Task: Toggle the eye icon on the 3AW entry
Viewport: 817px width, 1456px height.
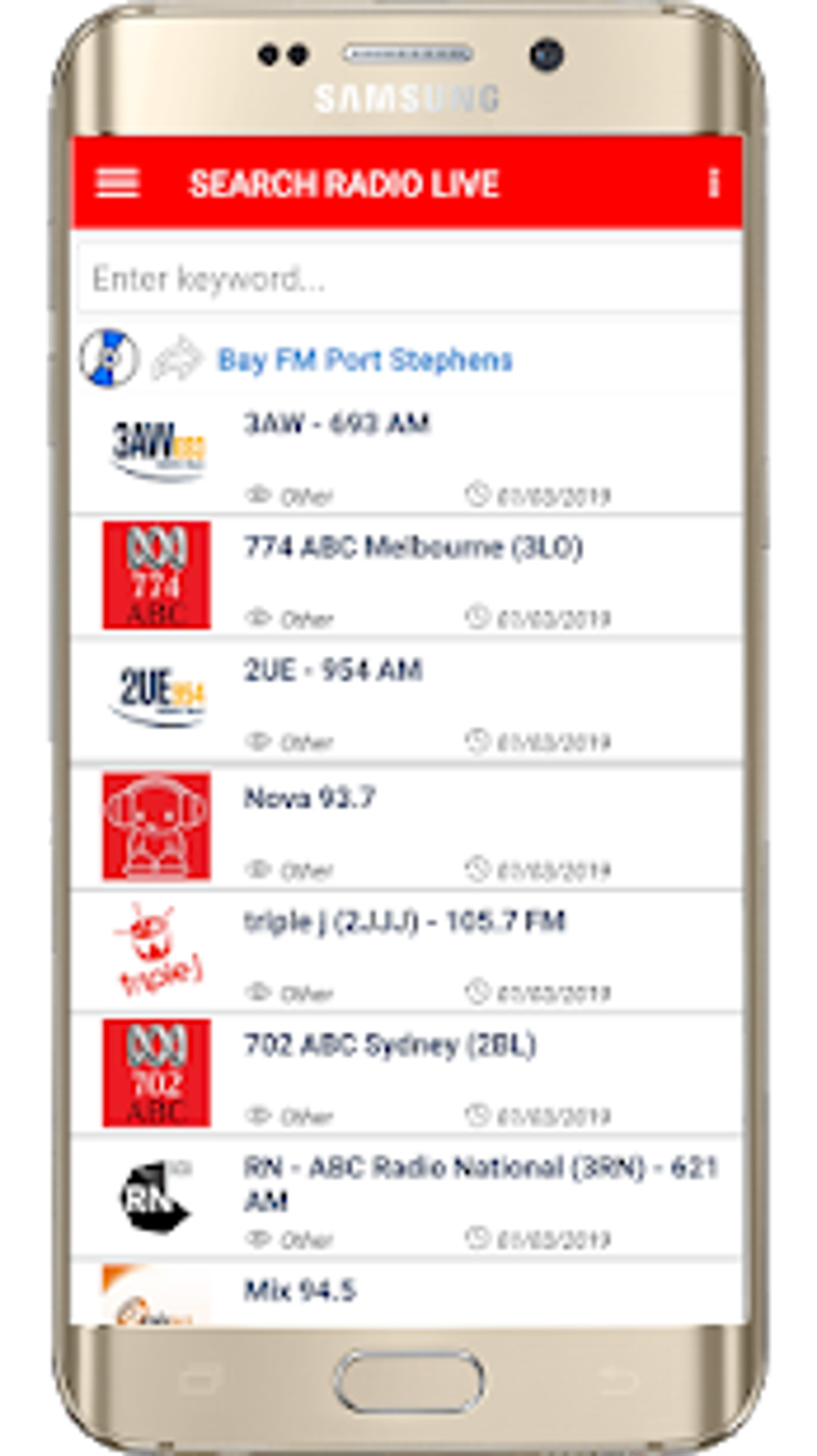Action: coord(258,493)
